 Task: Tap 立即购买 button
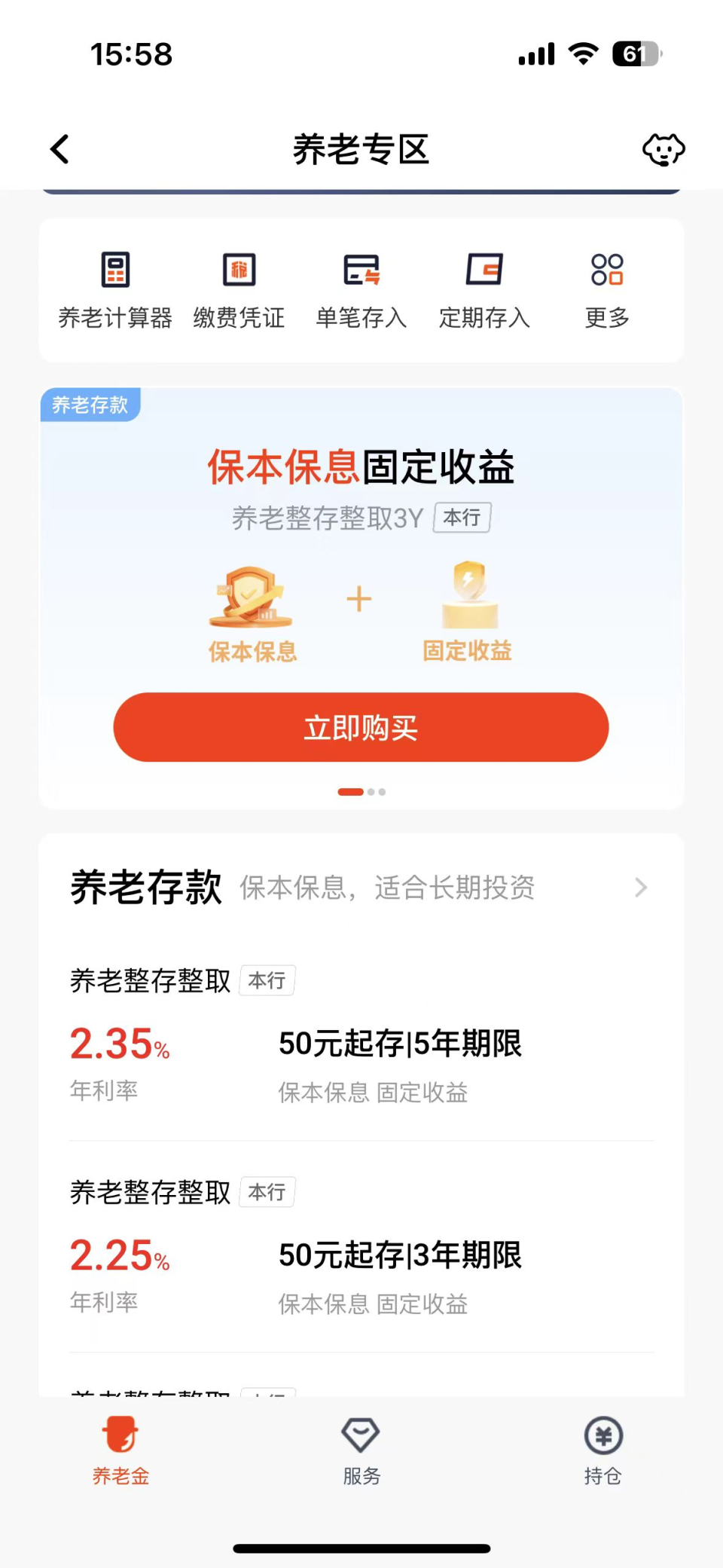coord(361,727)
